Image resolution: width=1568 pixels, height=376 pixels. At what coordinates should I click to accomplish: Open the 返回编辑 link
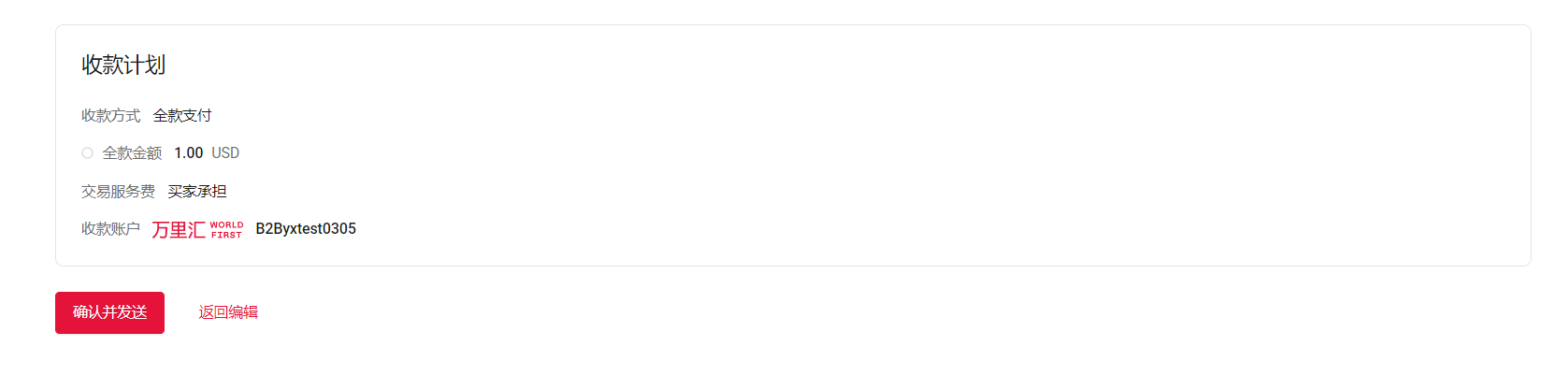[x=228, y=312]
